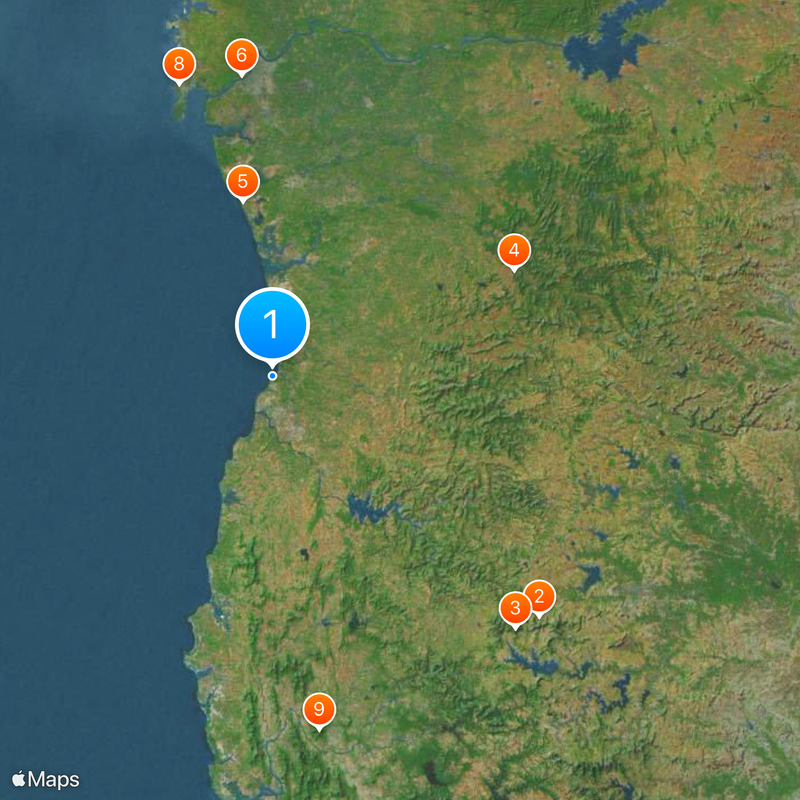Tap the coastal pin numbered 5
800x800 pixels.
click(x=243, y=182)
